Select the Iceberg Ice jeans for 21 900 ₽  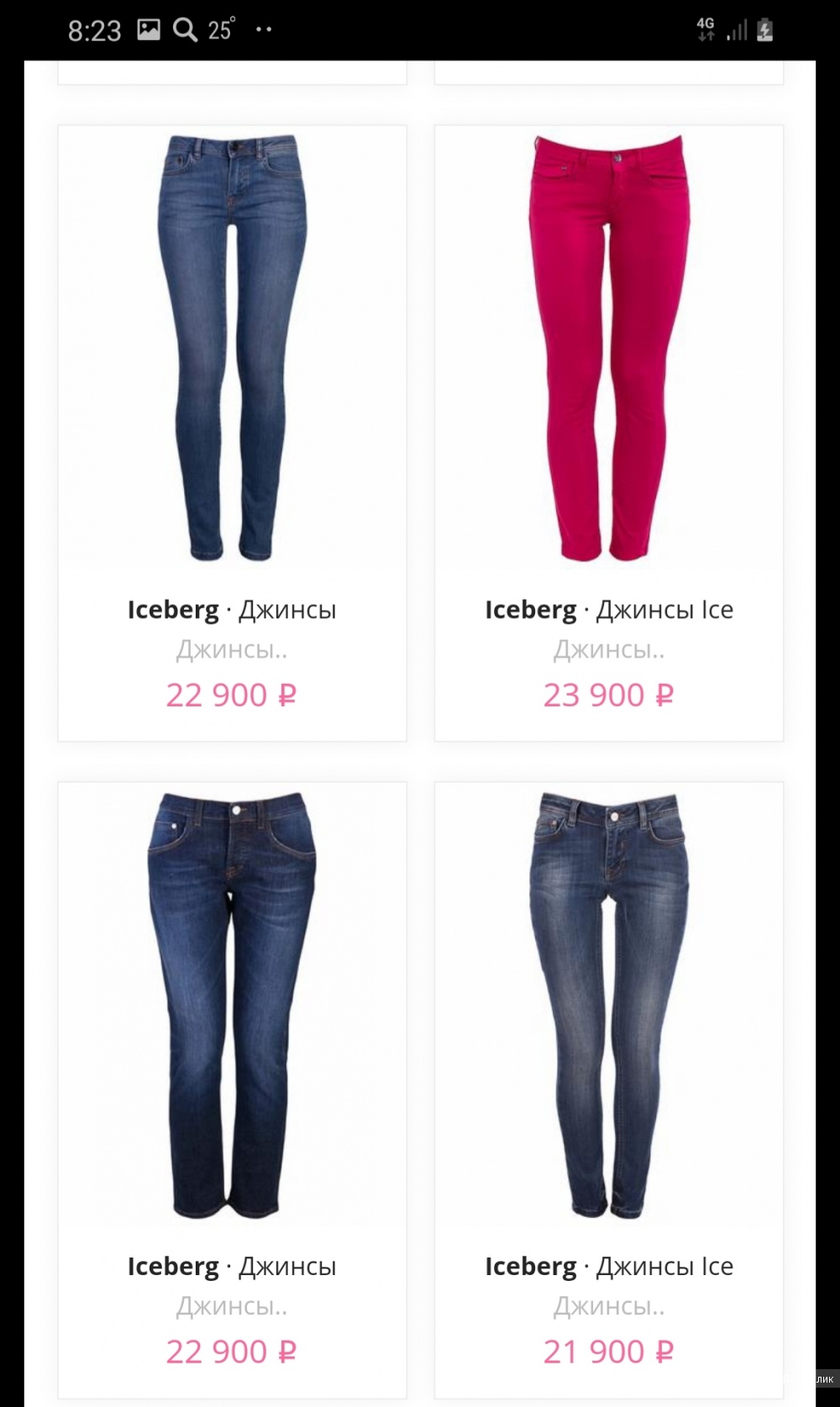(608, 1005)
